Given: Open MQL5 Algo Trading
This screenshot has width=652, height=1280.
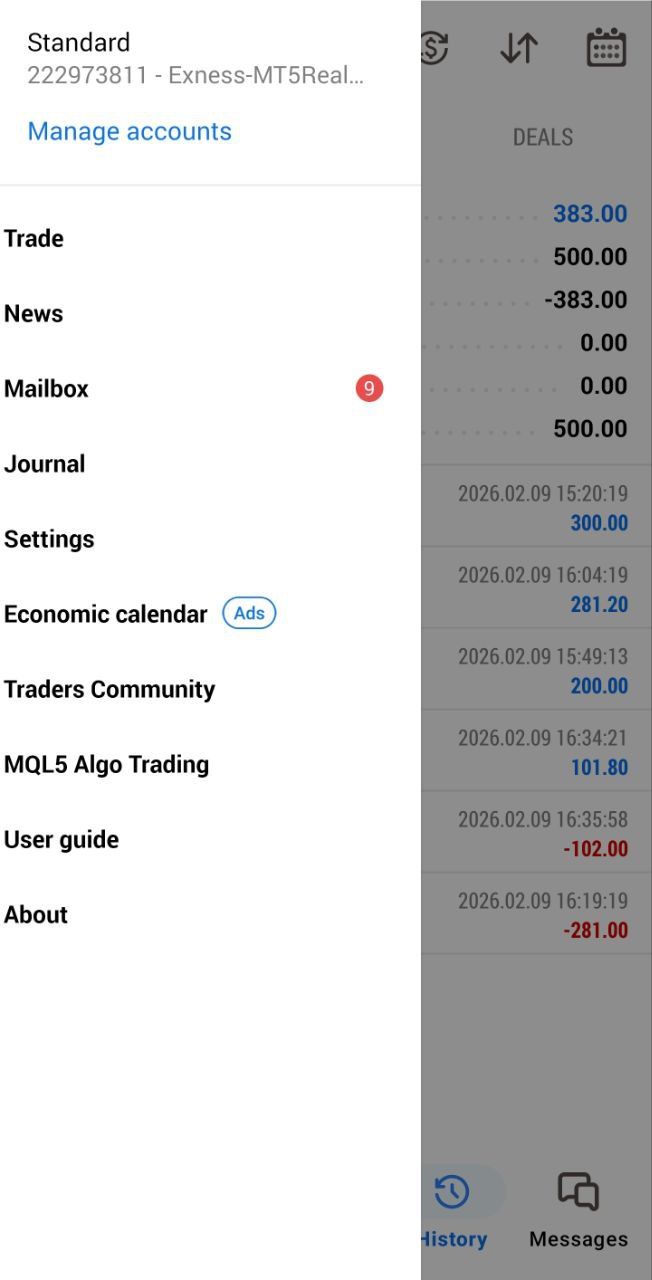Looking at the screenshot, I should pos(107,764).
